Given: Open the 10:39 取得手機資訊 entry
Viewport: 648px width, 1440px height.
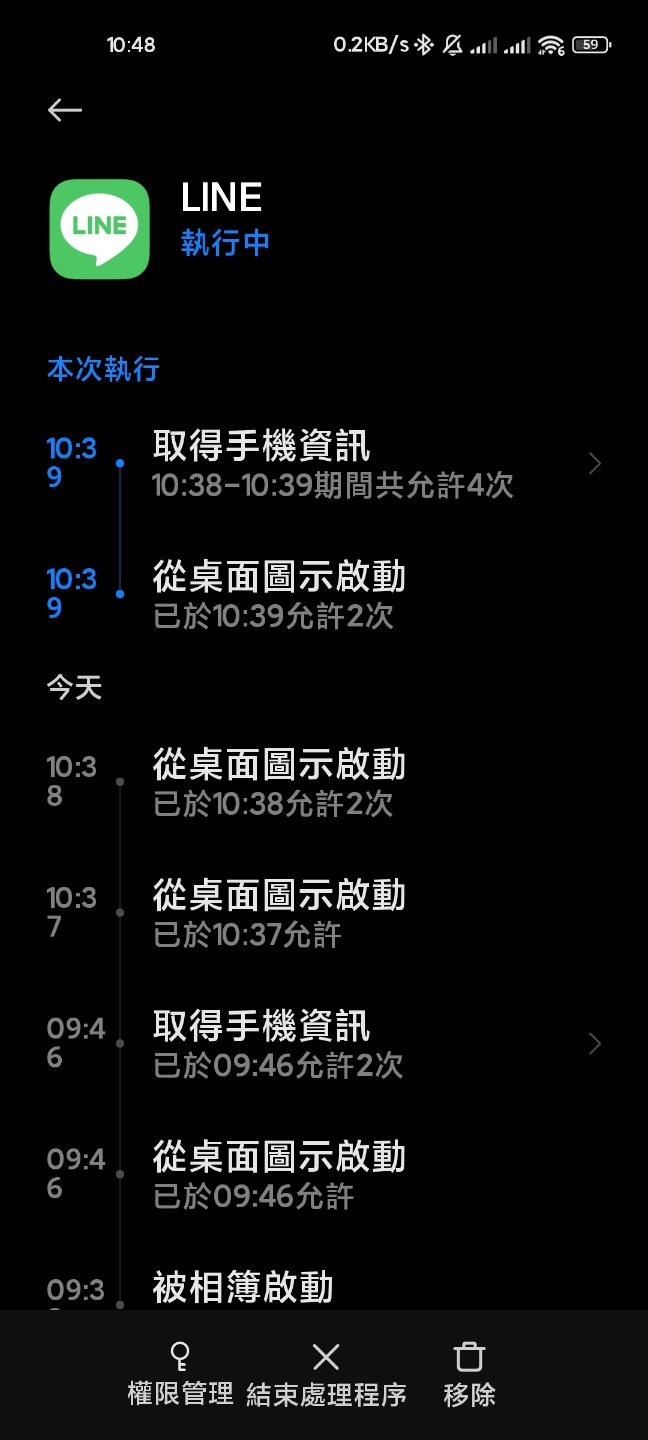Looking at the screenshot, I should [324, 463].
